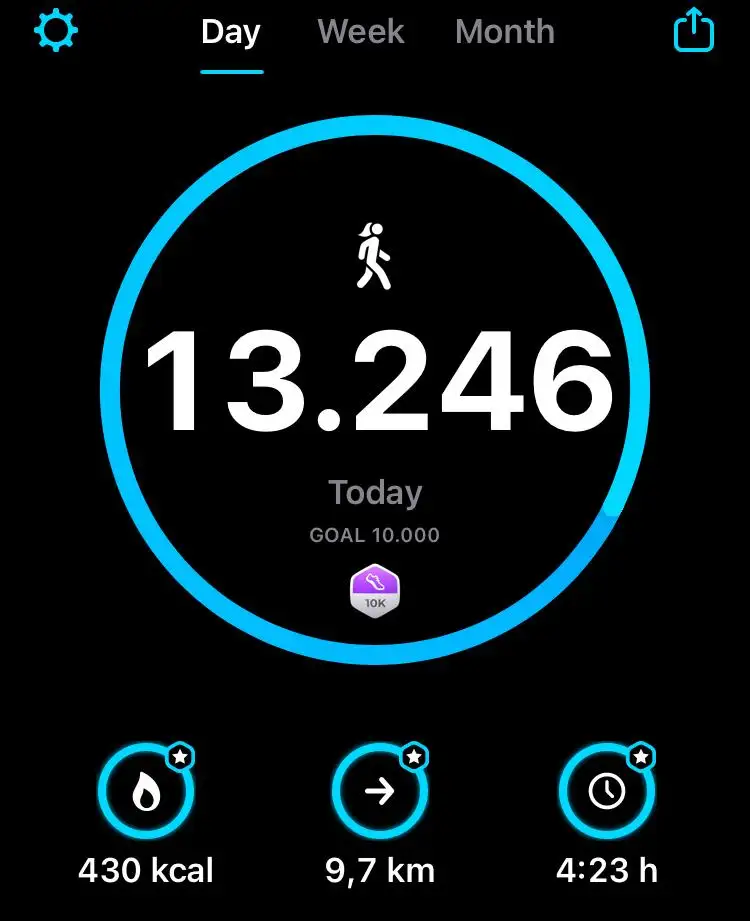This screenshot has height=921, width=750.
Task: Open the 430 kcal calories ring
Action: coord(146,793)
